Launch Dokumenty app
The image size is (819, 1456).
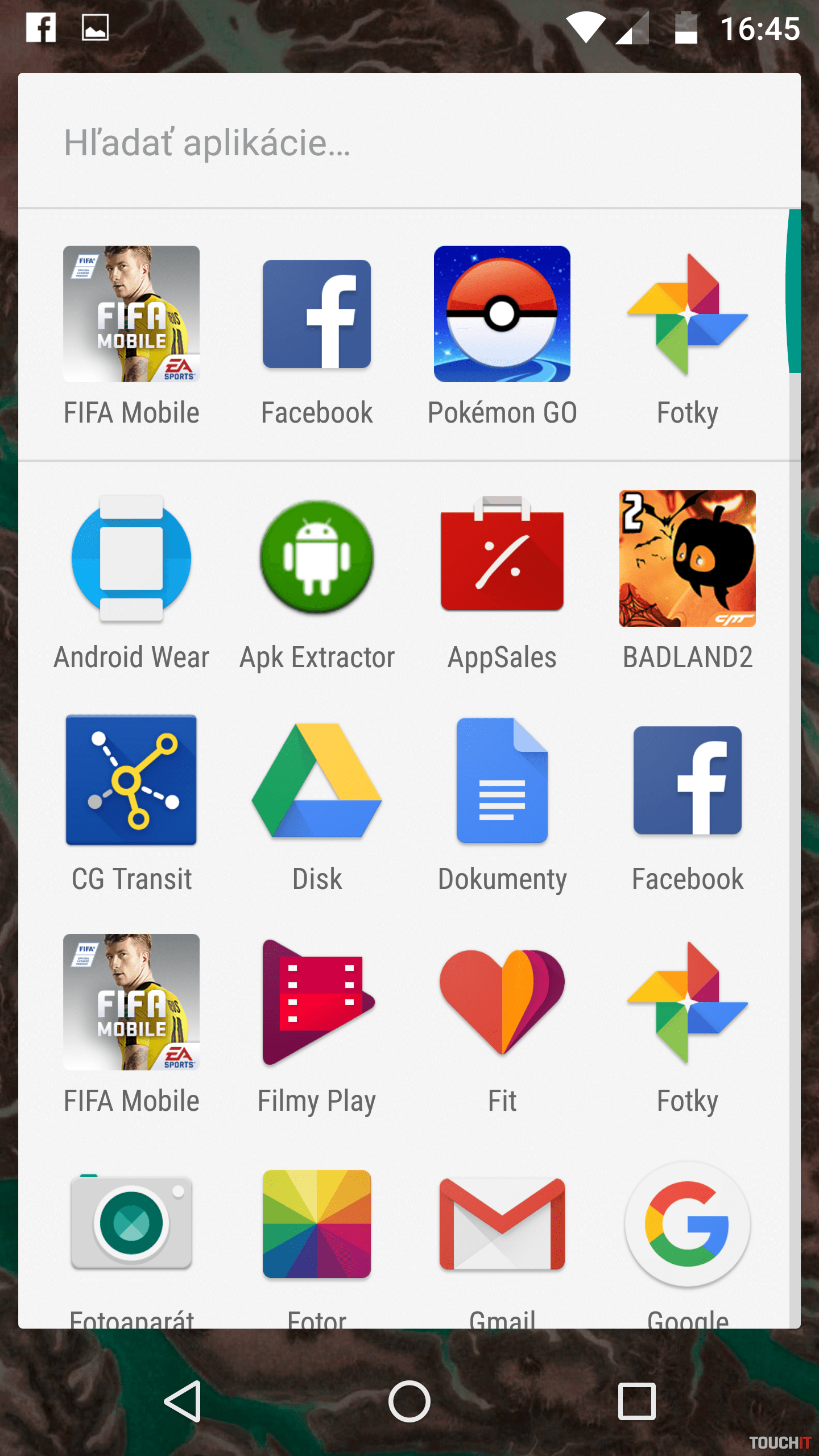502,780
